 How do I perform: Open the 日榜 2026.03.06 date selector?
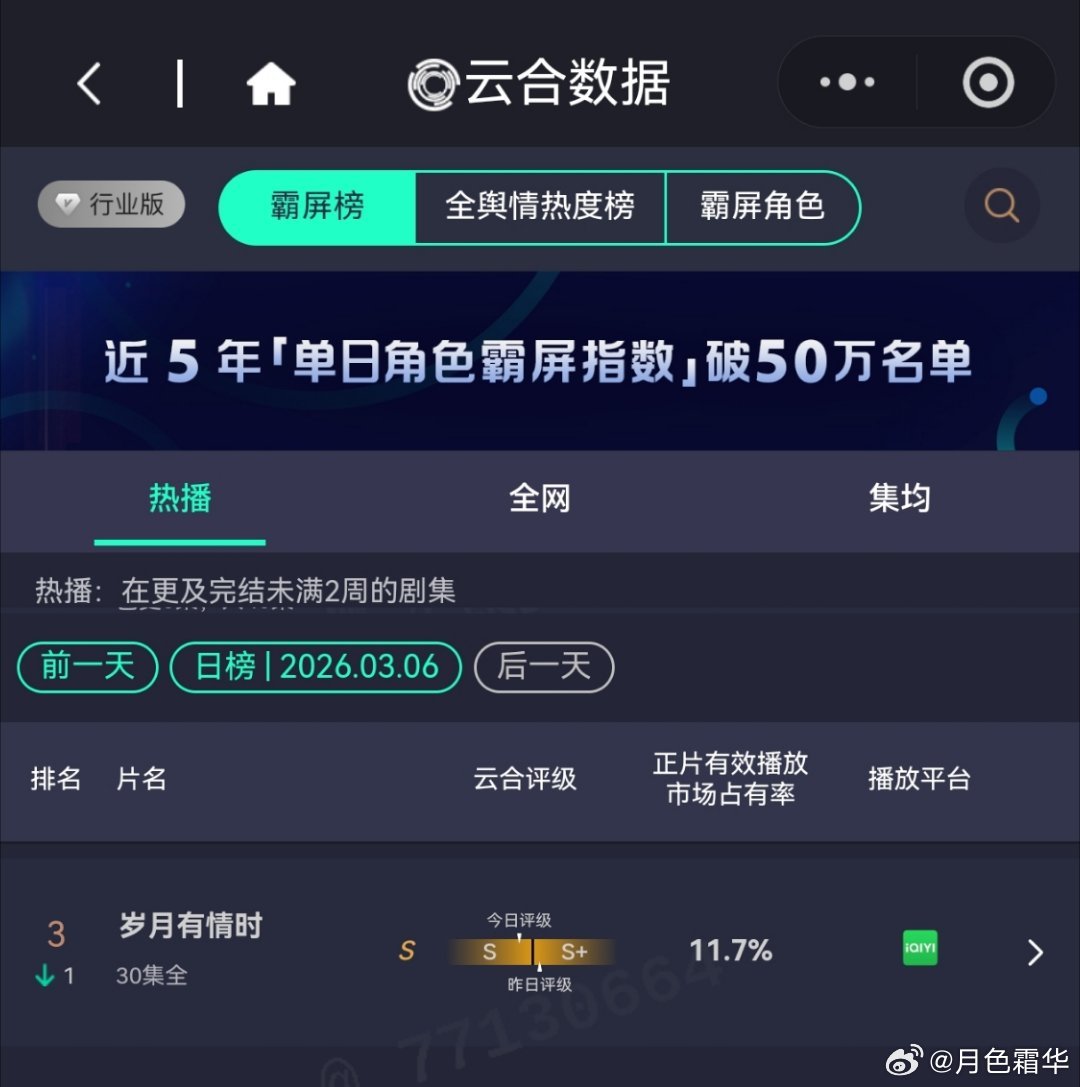pos(315,667)
